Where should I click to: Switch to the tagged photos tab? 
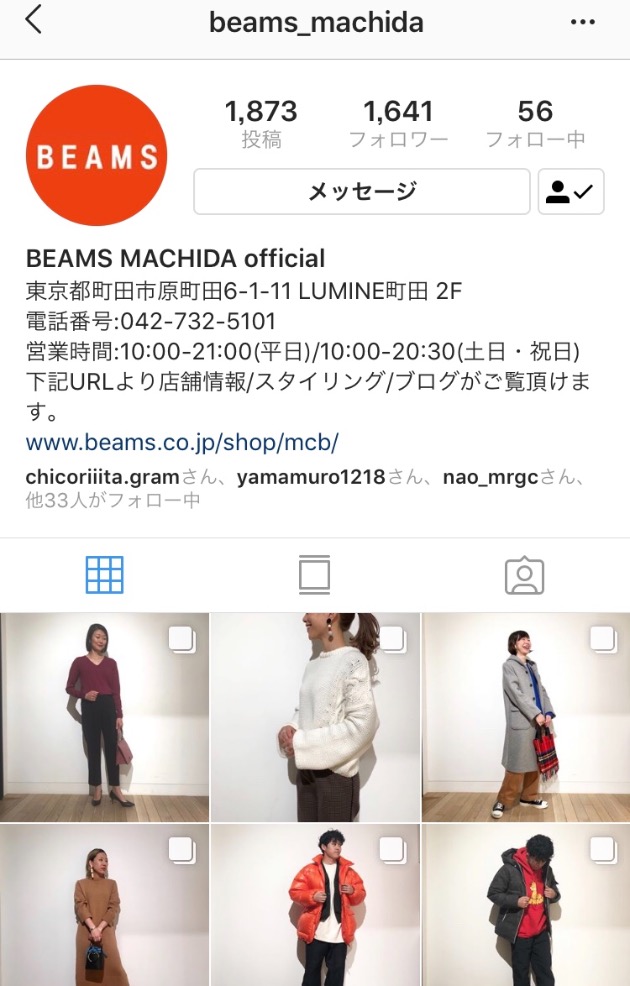[524, 575]
